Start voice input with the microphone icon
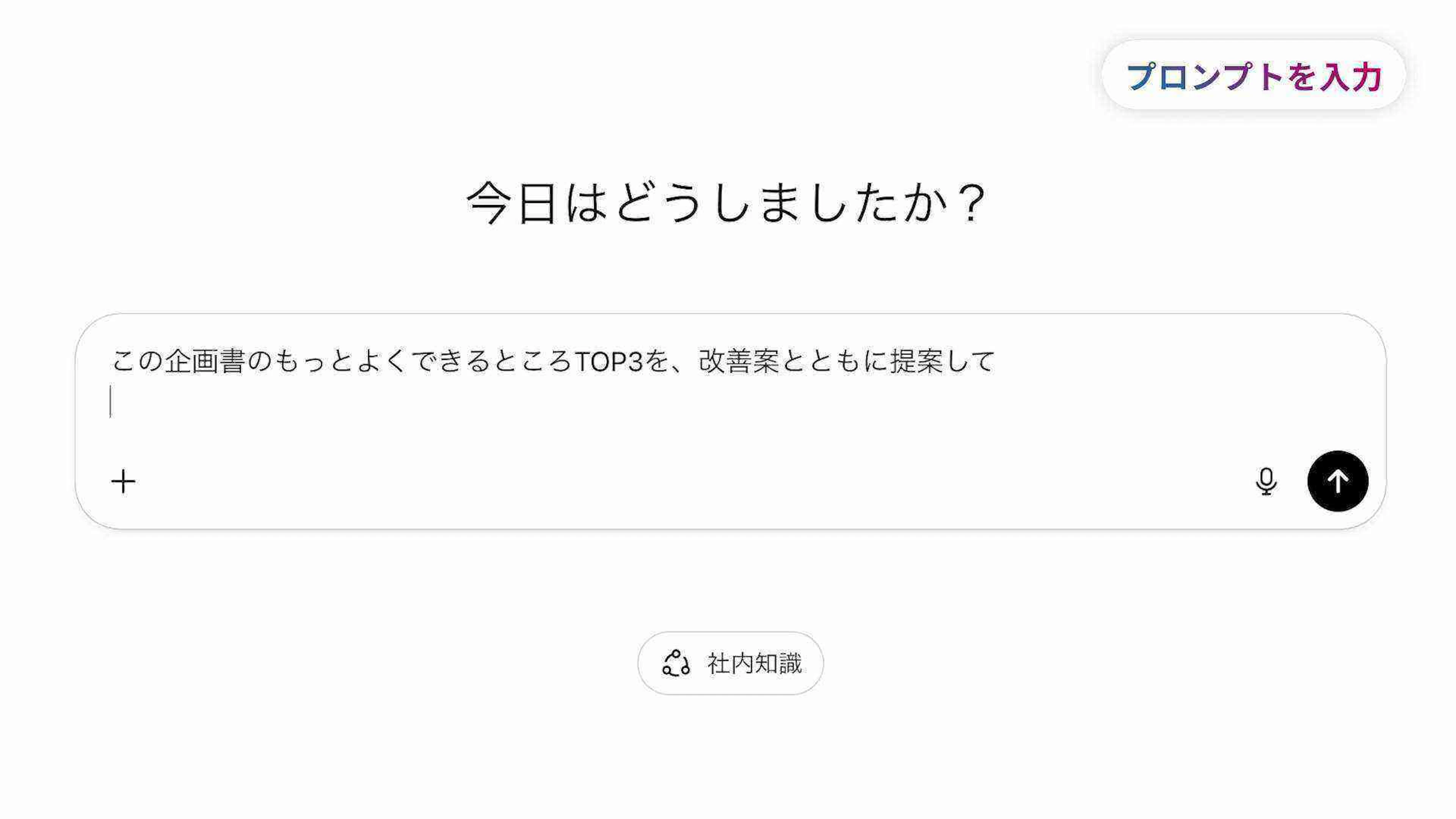This screenshot has height=819, width=1456. pyautogui.click(x=1266, y=482)
